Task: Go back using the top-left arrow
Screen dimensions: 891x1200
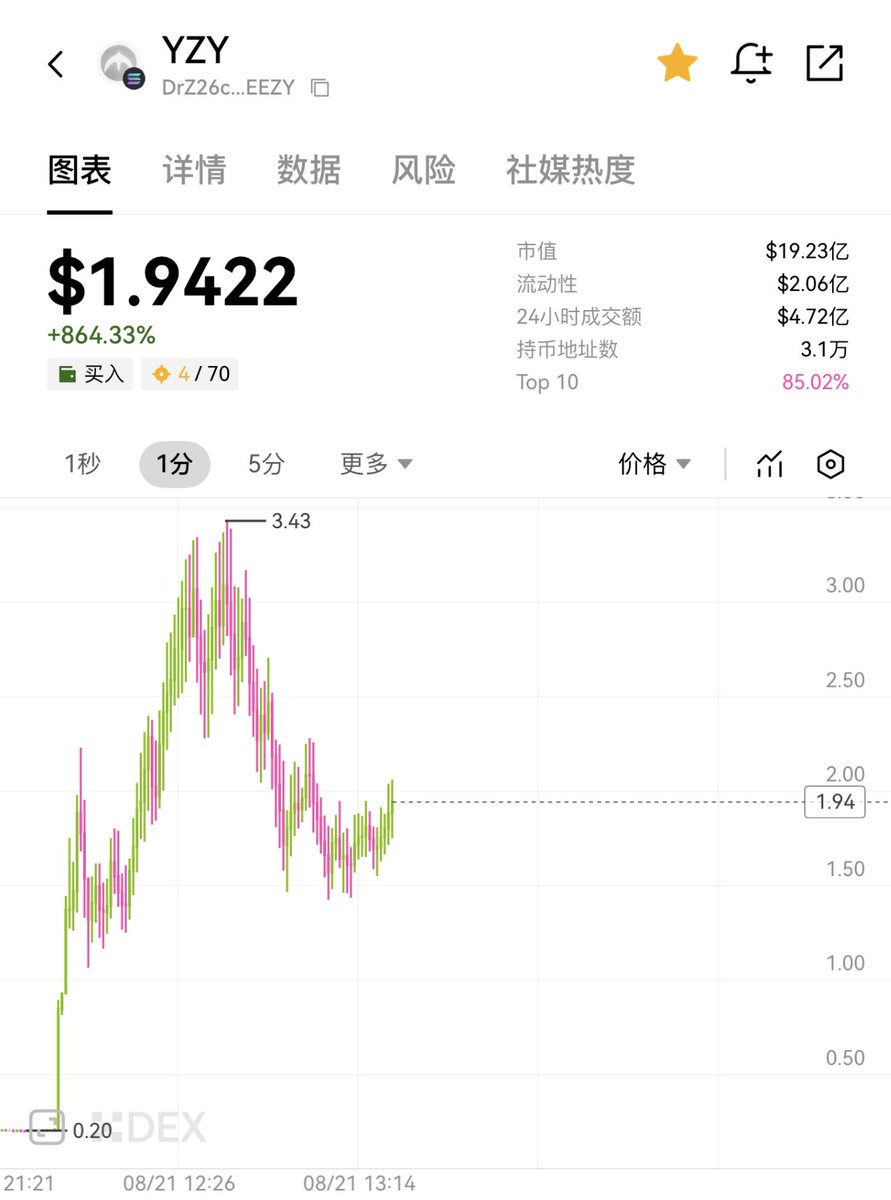Action: [56, 65]
